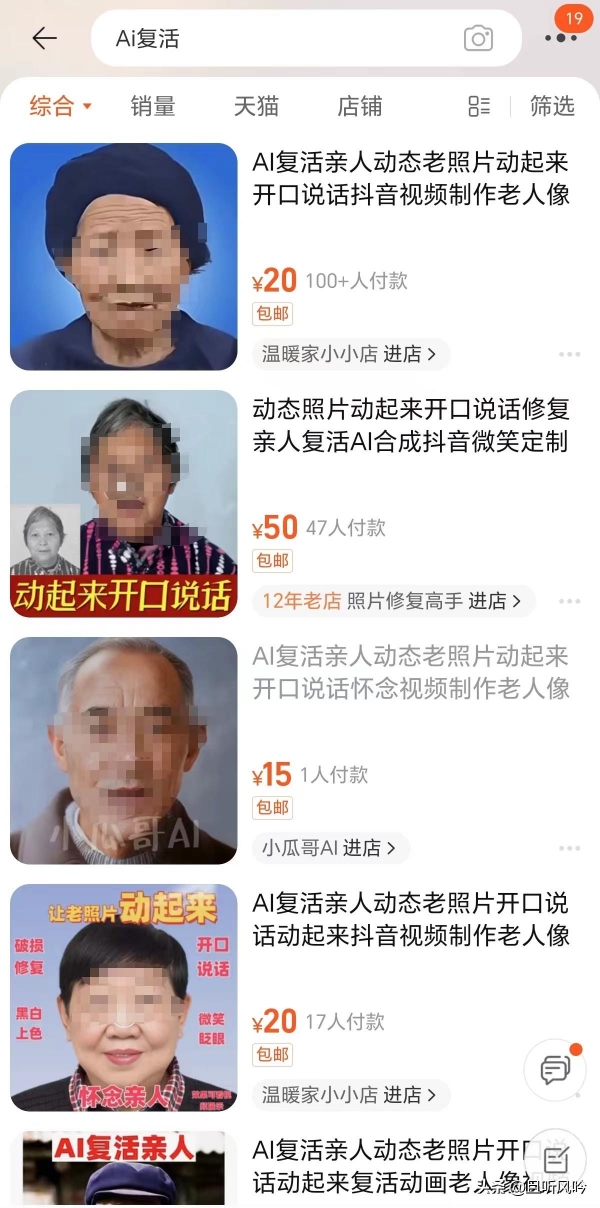This screenshot has height=1208, width=600.
Task: Open the ¥50 动态照片 product listing
Action: (410, 425)
